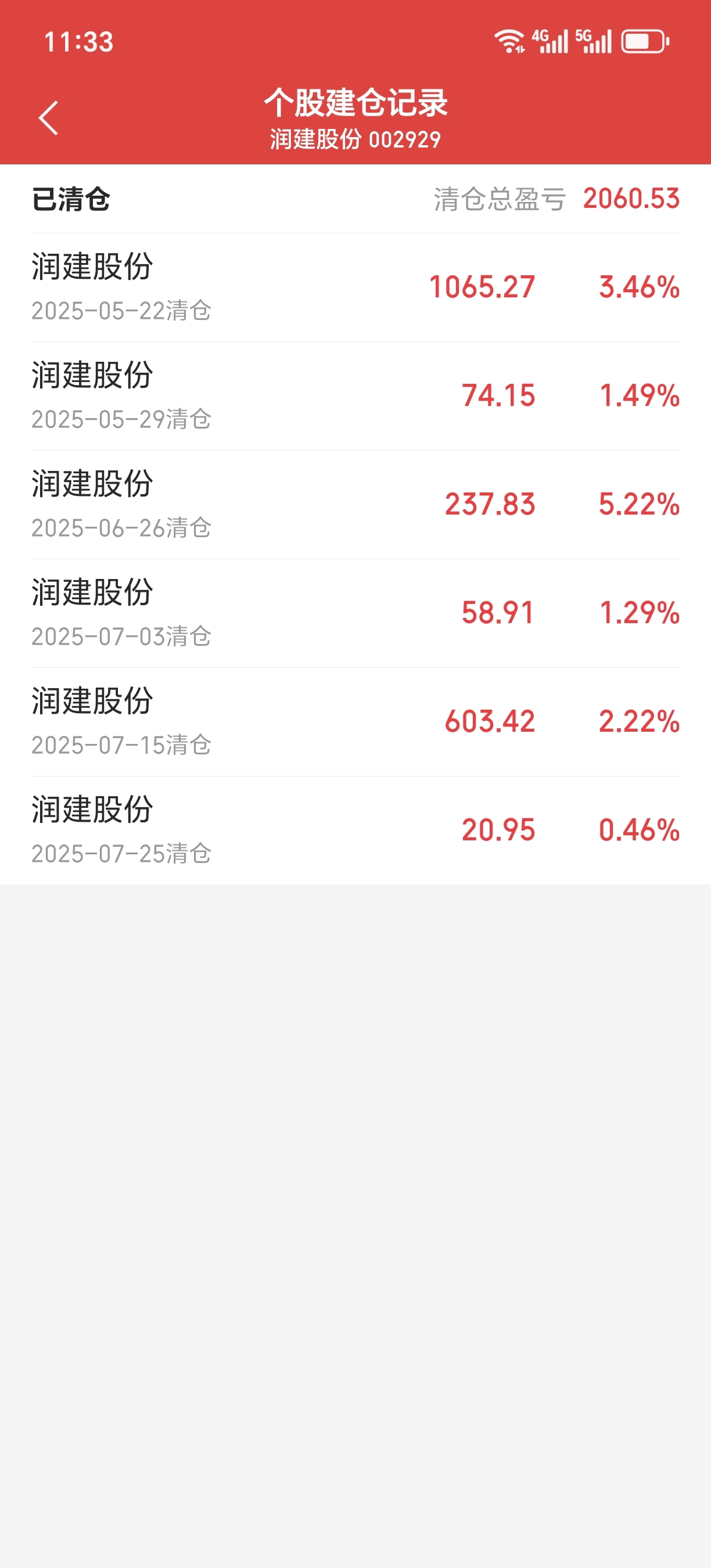This screenshot has height=1568, width=711.
Task: Open the 2025-05-29 cleared position record
Action: tap(355, 396)
